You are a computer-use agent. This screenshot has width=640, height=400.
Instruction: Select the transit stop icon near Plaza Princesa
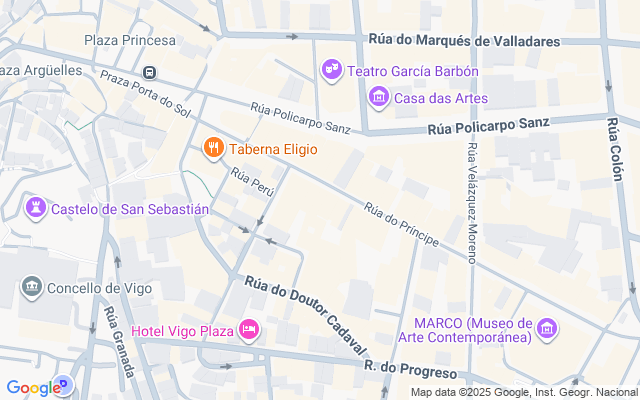(x=150, y=71)
